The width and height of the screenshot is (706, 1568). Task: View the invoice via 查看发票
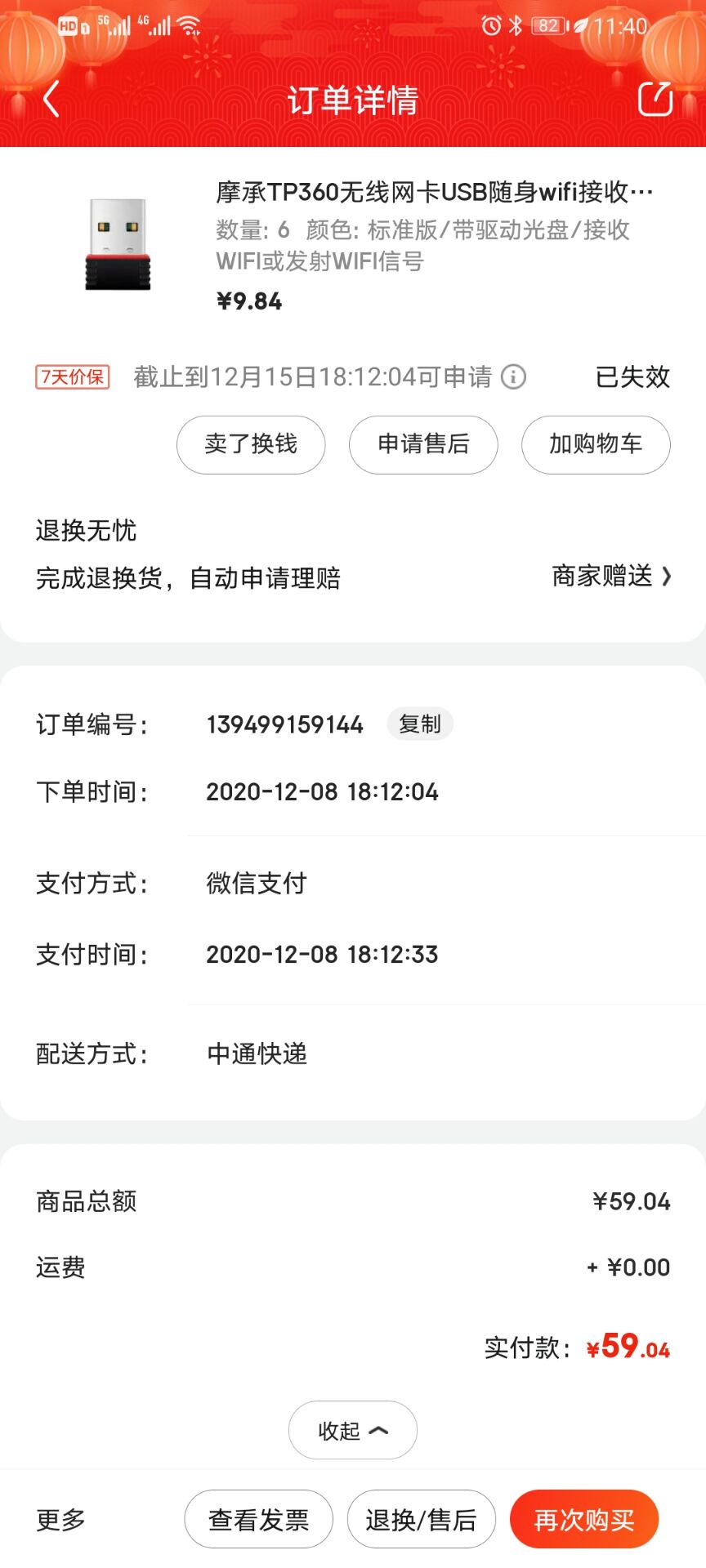pyautogui.click(x=258, y=1519)
